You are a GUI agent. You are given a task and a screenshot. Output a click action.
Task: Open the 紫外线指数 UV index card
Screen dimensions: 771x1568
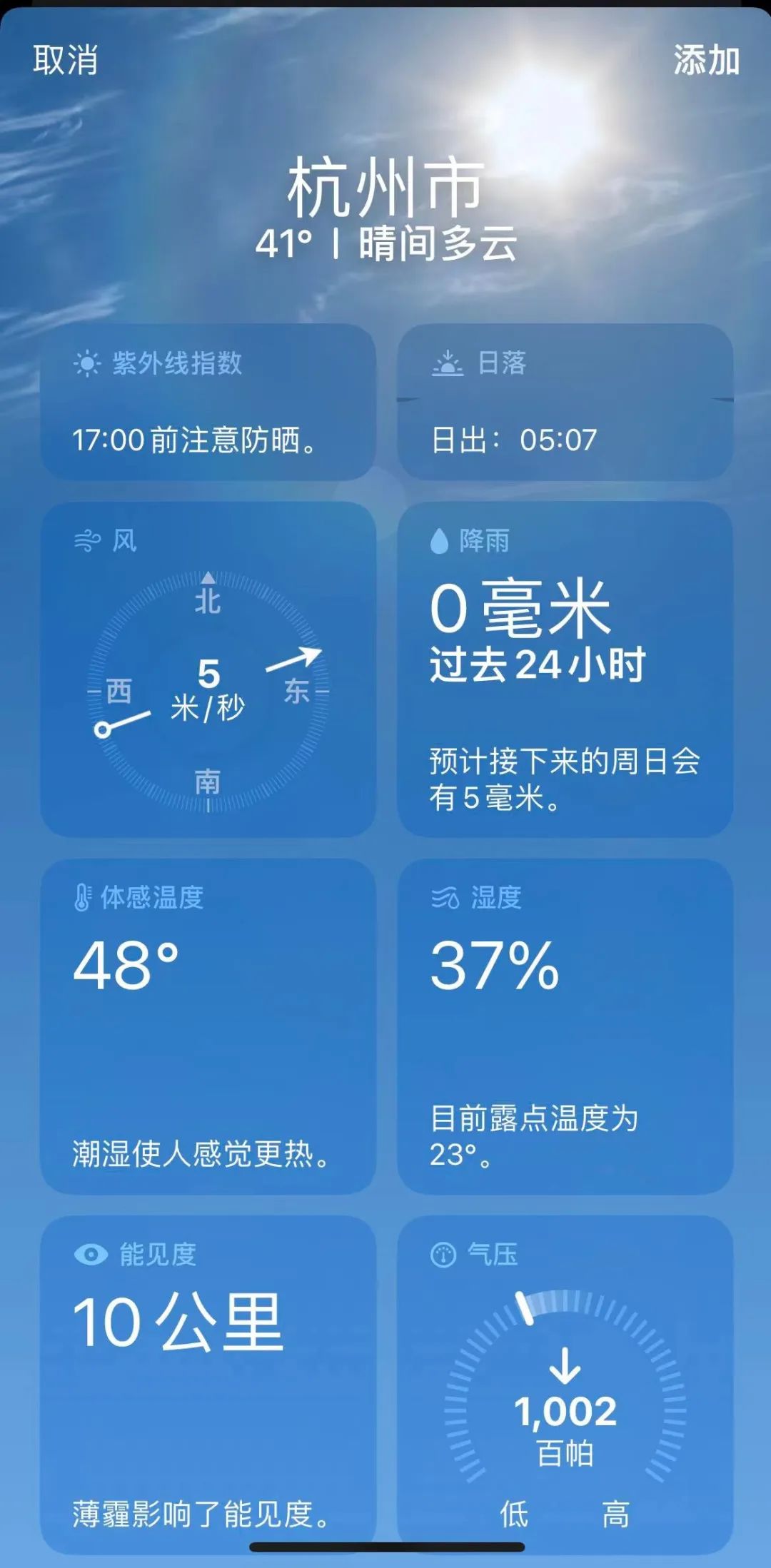click(x=208, y=402)
